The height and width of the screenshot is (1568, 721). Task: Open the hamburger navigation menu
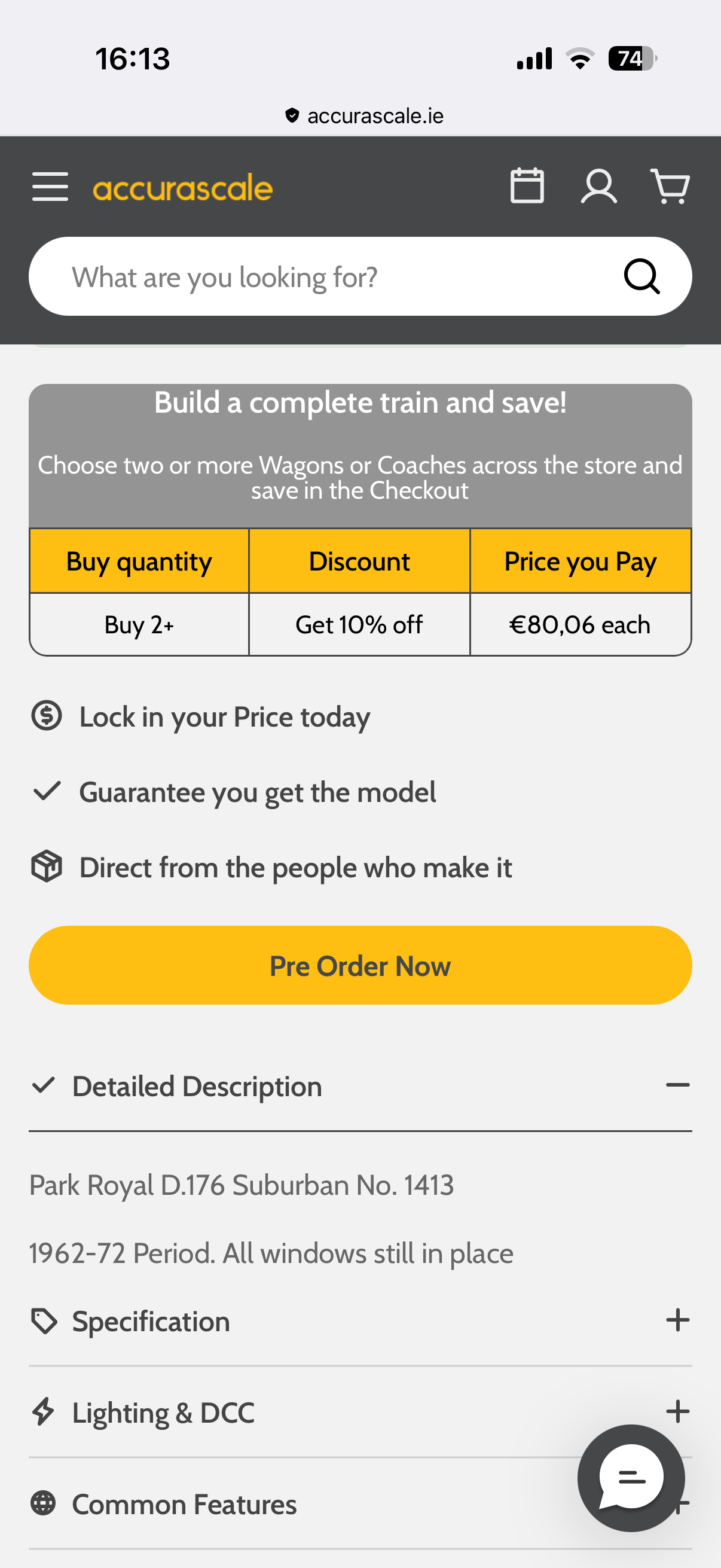point(50,186)
